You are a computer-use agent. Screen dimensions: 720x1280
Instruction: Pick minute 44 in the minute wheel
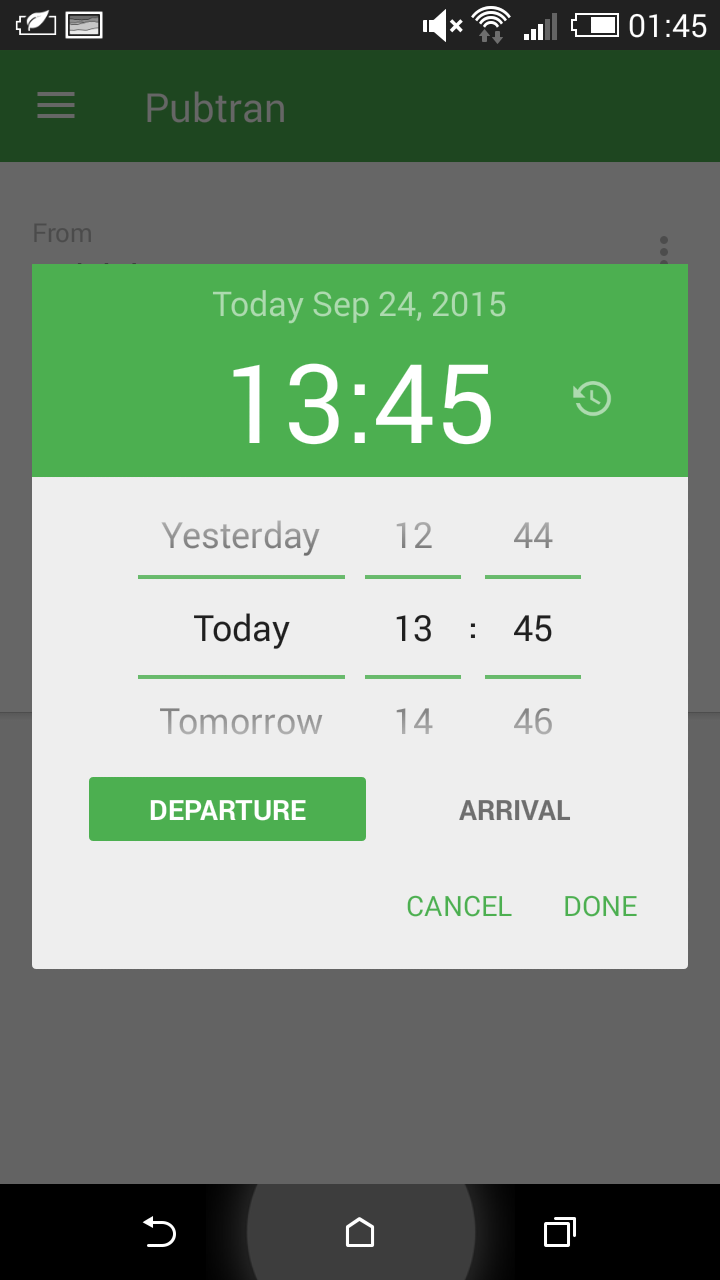tap(533, 536)
